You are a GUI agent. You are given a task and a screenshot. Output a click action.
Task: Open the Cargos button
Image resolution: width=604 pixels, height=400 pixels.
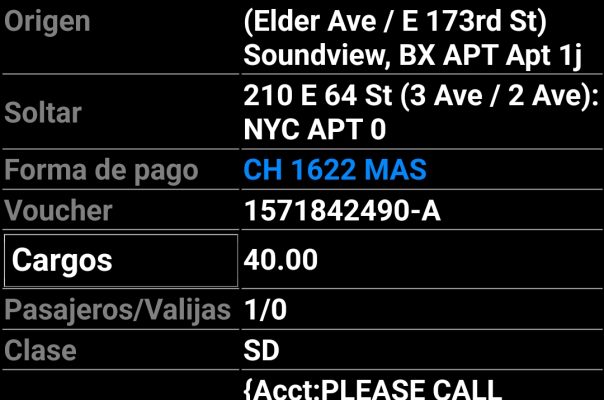pos(121,261)
